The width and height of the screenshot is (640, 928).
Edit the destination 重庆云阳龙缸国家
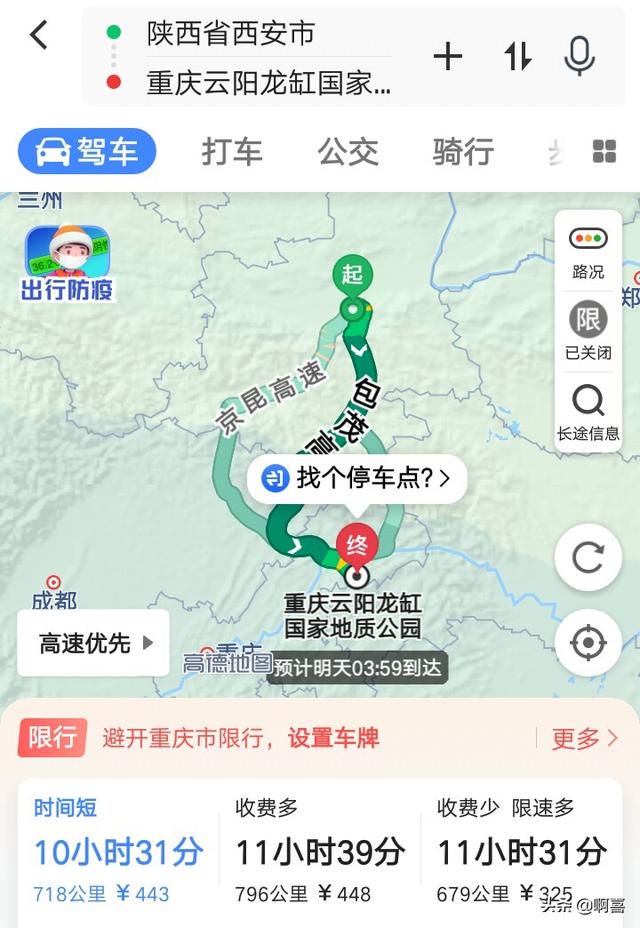click(x=268, y=82)
